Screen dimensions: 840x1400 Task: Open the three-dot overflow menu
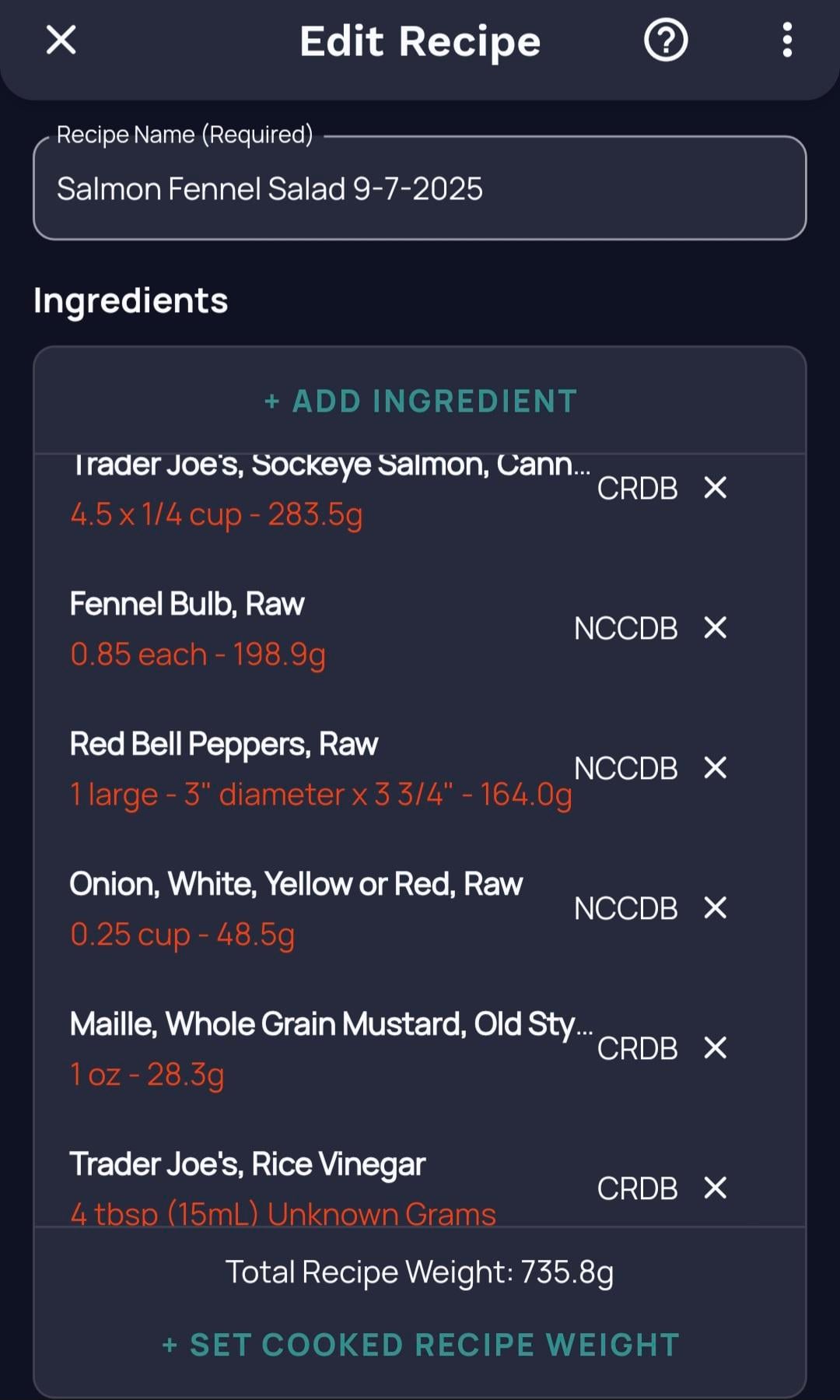pyautogui.click(x=787, y=40)
